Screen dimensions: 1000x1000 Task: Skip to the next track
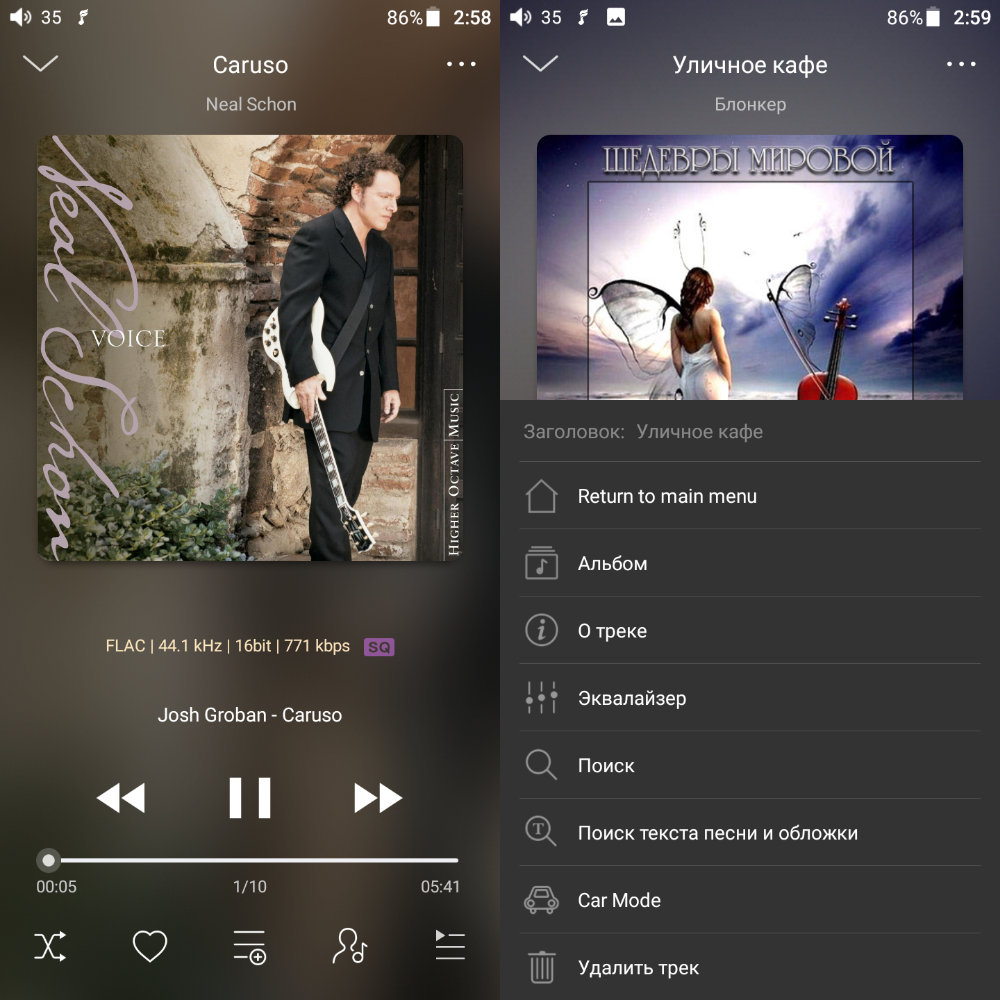pos(378,798)
